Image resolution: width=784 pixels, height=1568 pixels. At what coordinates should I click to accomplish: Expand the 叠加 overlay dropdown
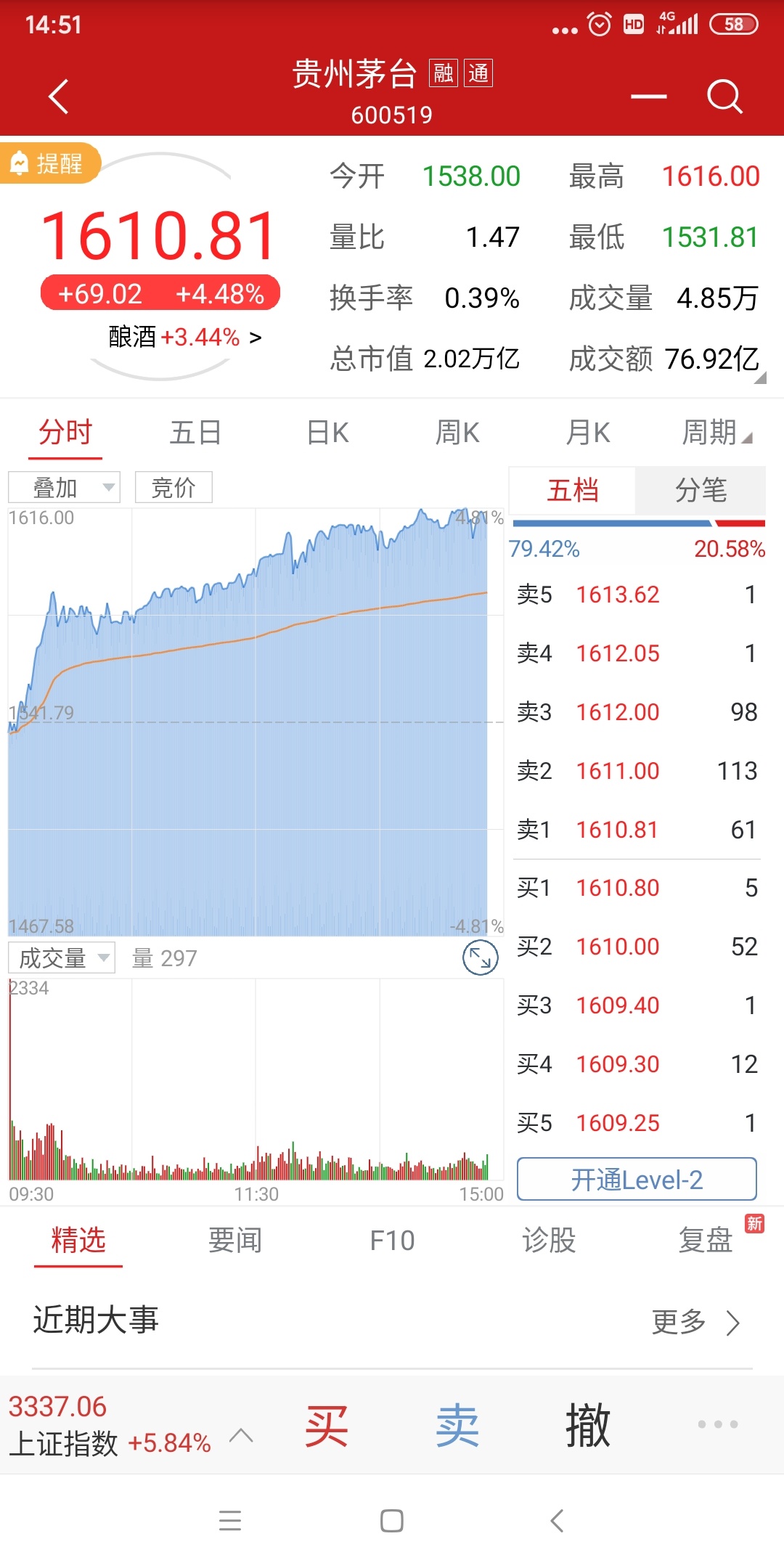(64, 487)
